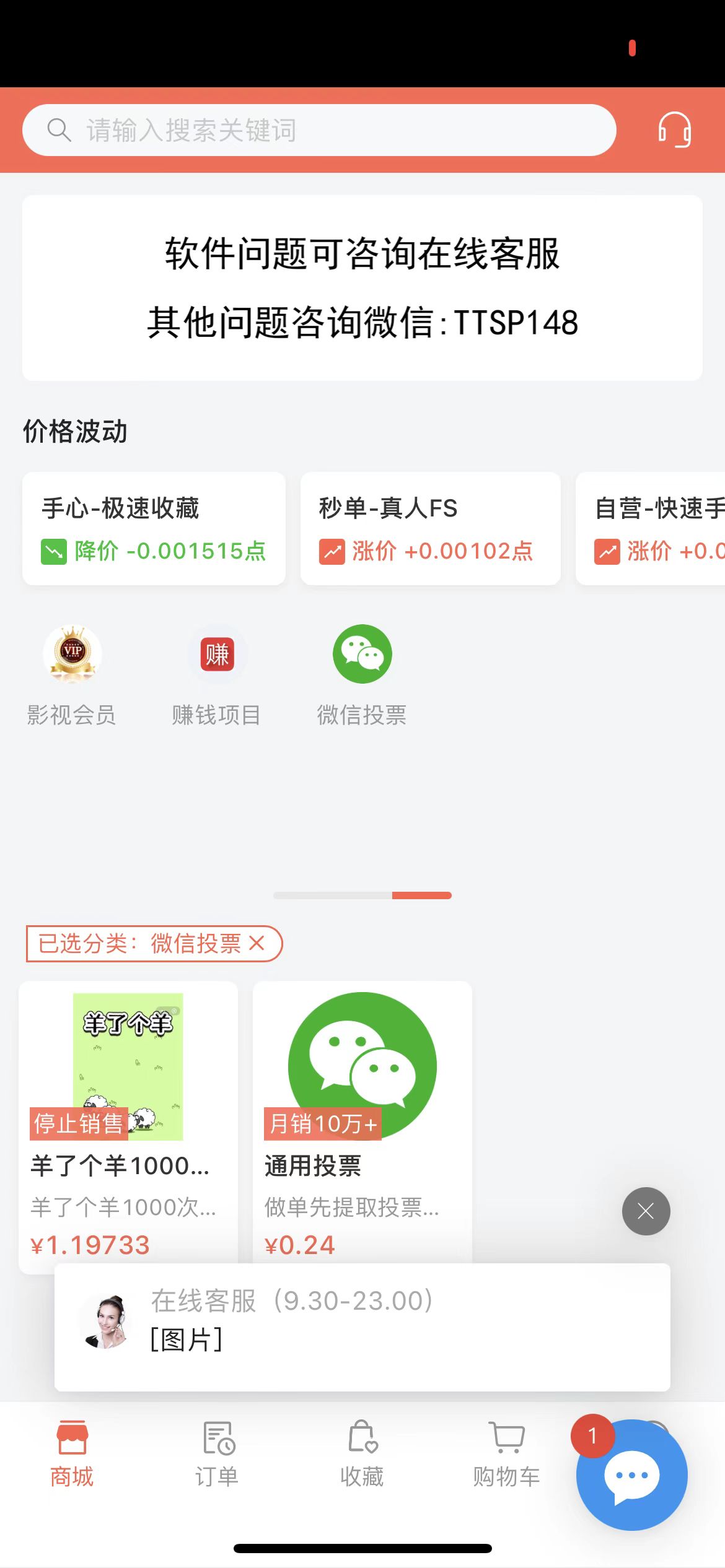Open the 在线客服 message notification
This screenshot has height=1568, width=725.
[x=362, y=1326]
